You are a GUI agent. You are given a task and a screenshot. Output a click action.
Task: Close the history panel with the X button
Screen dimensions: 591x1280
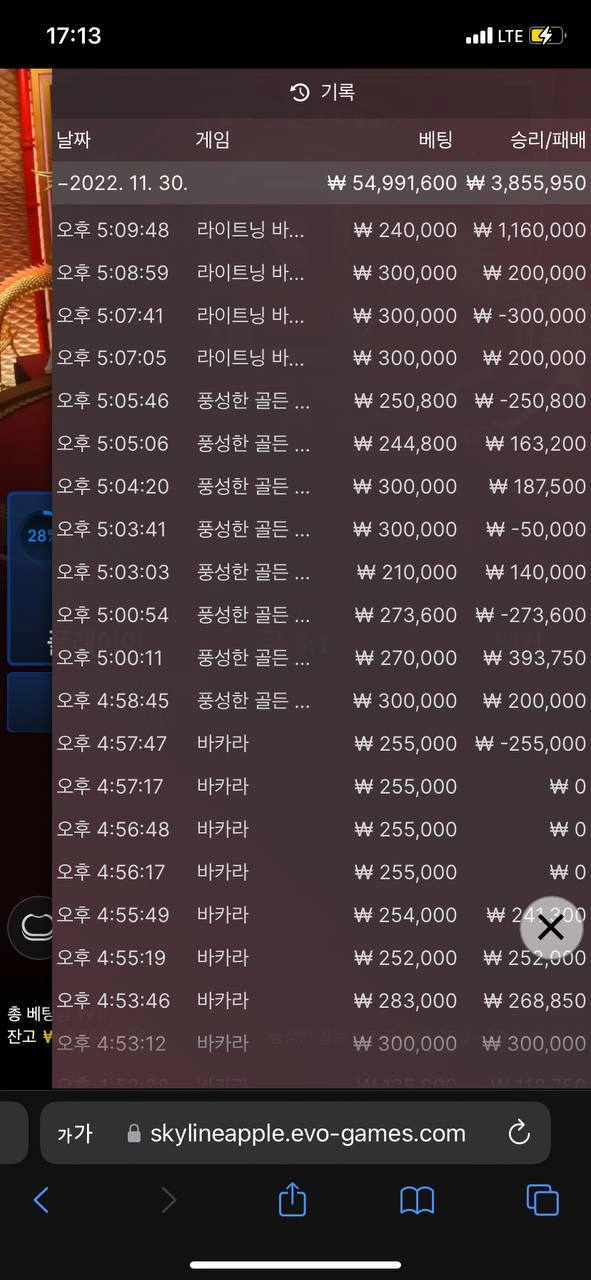click(x=551, y=929)
